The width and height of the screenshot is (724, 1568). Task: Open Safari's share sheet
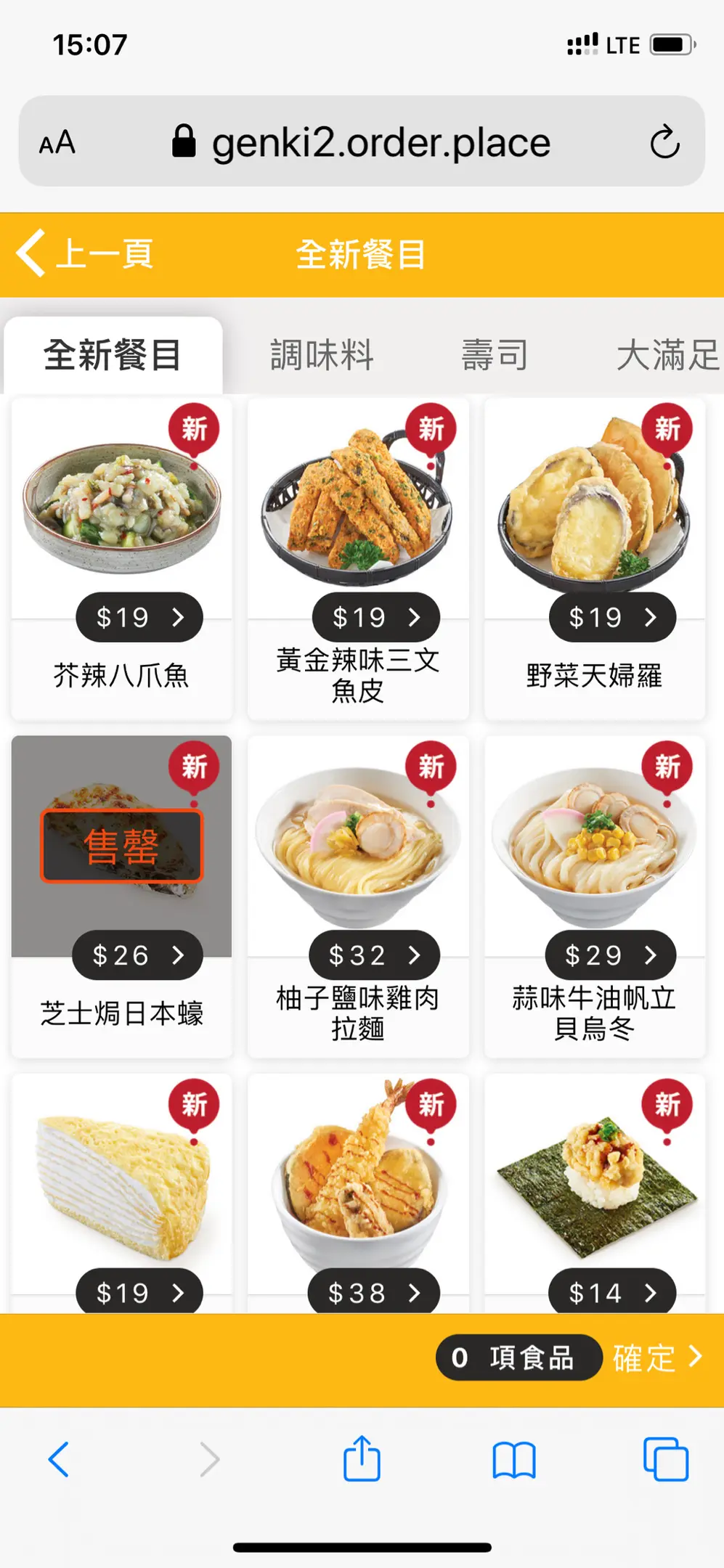362,1459
